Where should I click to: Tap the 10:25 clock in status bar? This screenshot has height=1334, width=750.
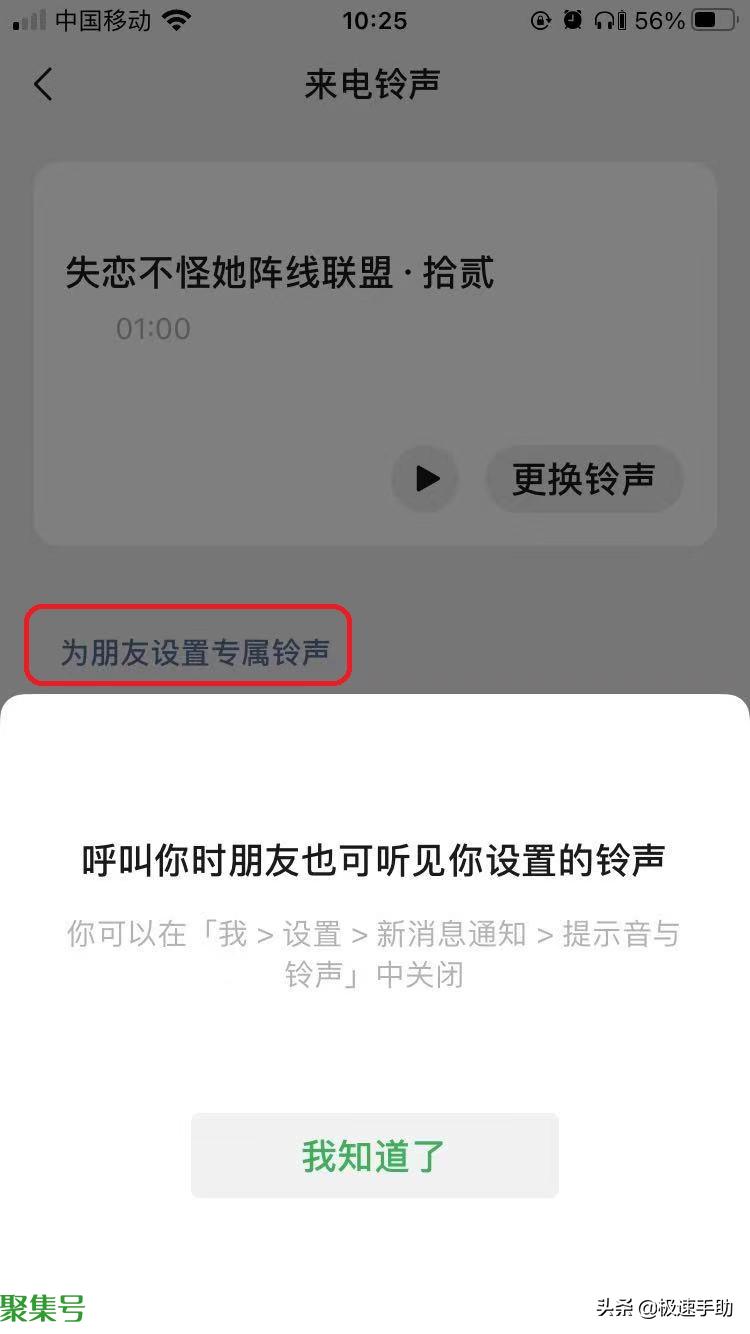(375, 20)
